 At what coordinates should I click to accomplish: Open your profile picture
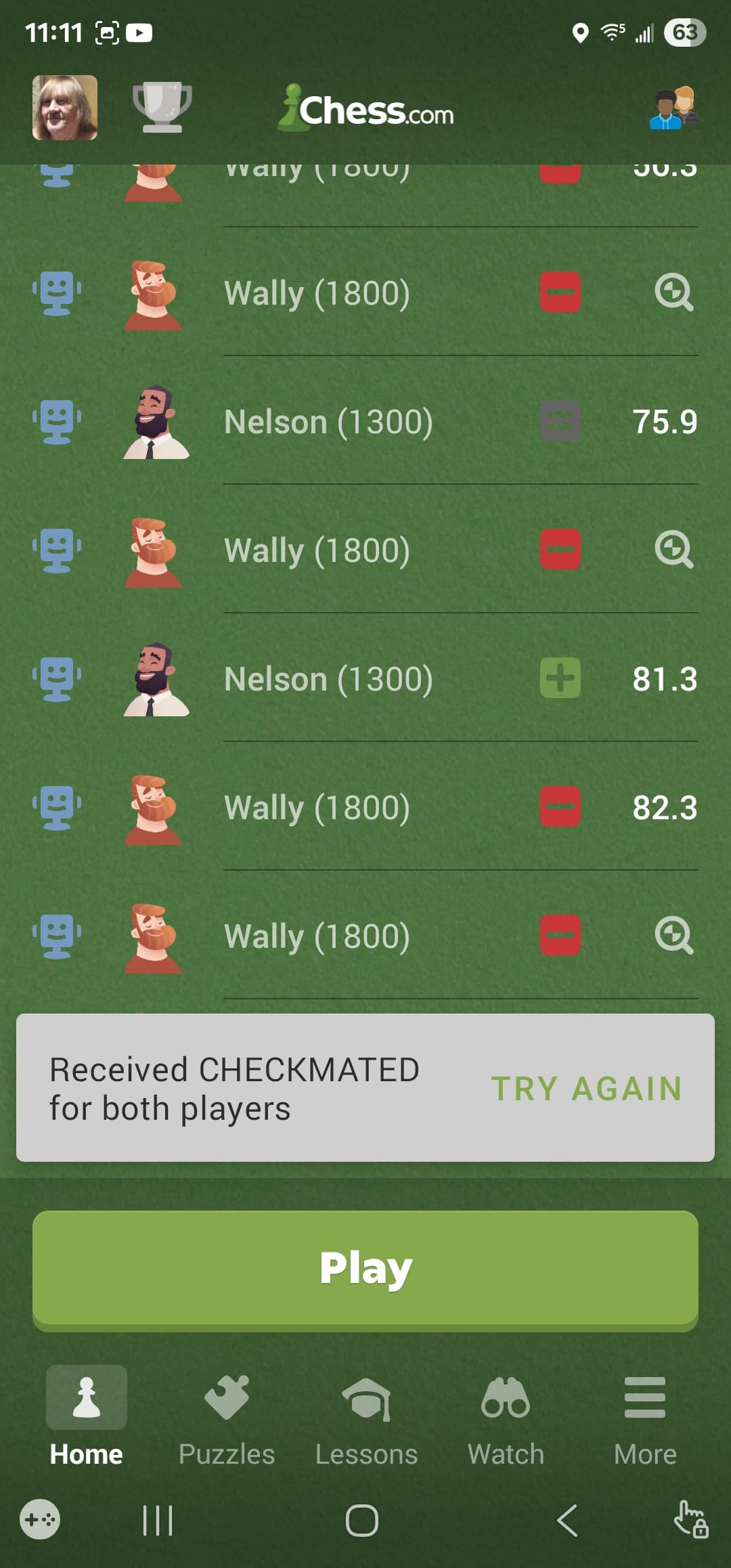coord(65,108)
